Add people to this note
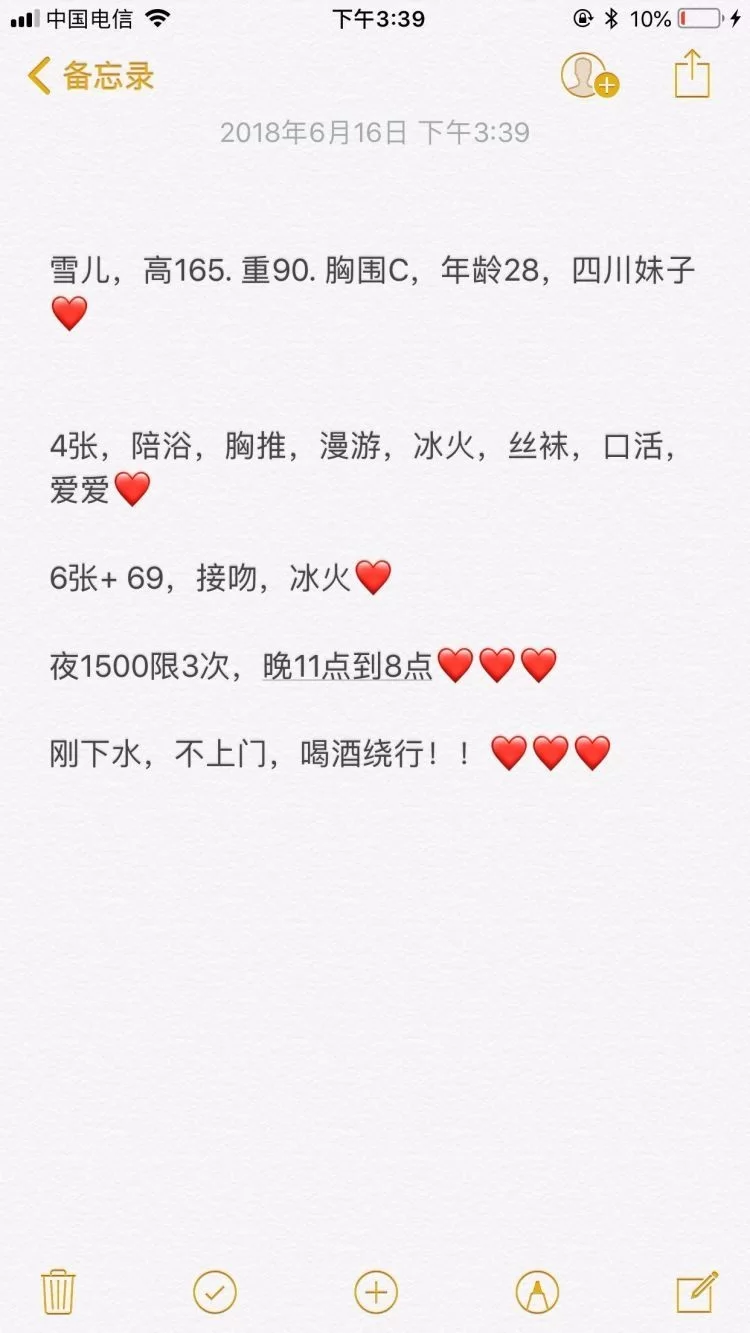 click(x=588, y=76)
